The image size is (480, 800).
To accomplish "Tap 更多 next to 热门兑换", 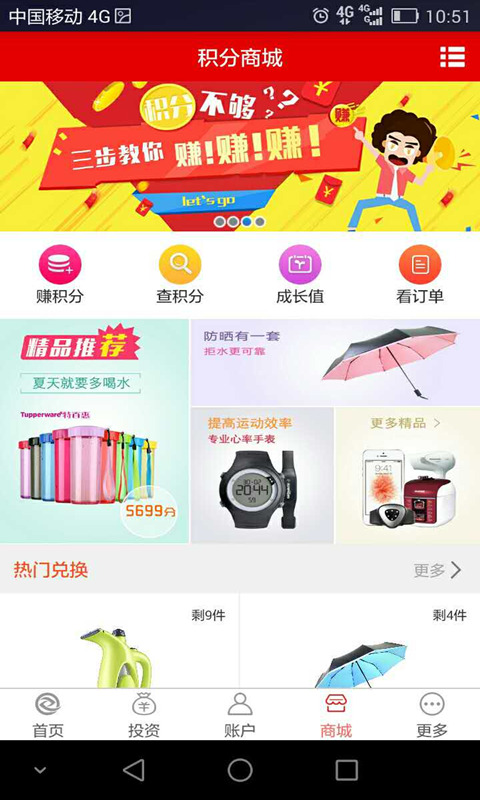I will (x=437, y=570).
